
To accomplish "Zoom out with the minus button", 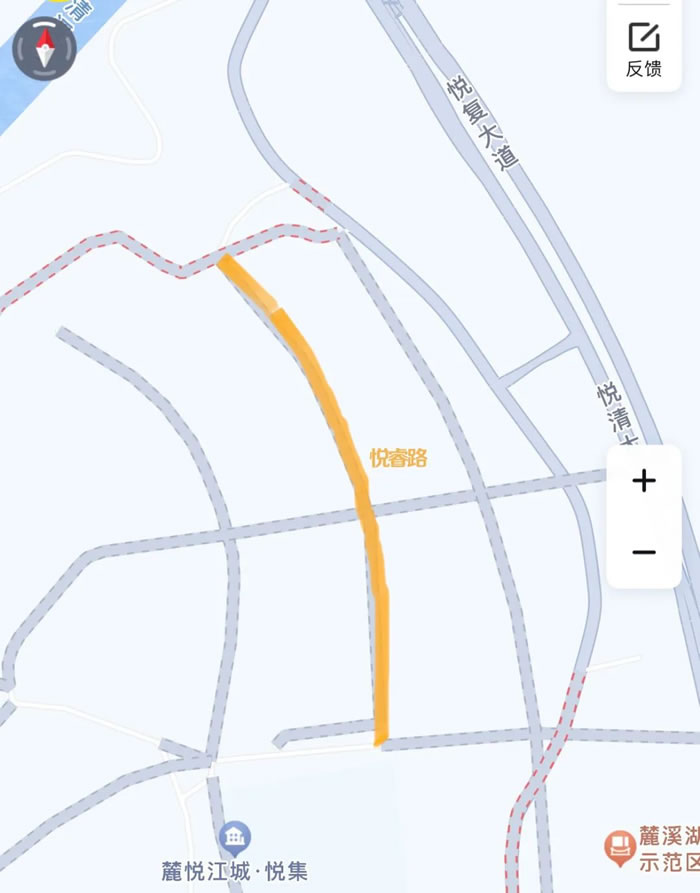I will point(644,552).
